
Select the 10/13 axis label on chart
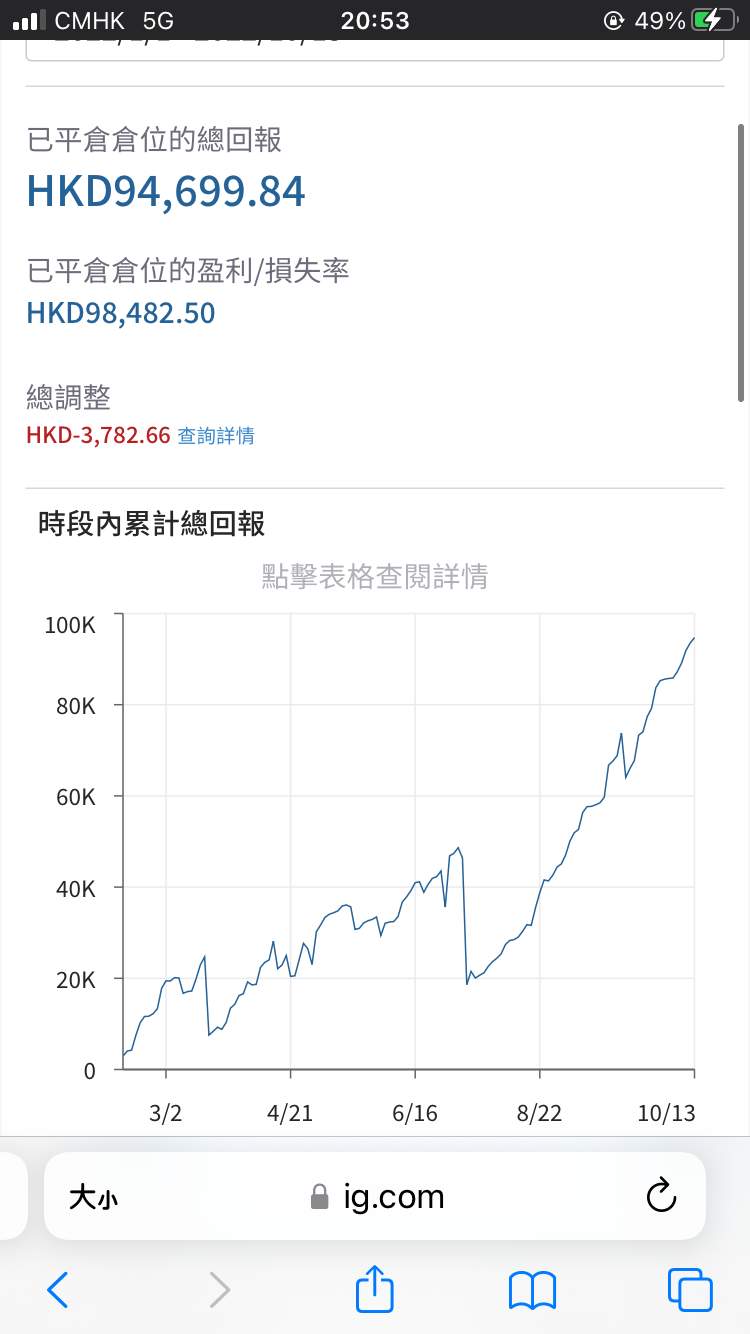[x=666, y=1112]
